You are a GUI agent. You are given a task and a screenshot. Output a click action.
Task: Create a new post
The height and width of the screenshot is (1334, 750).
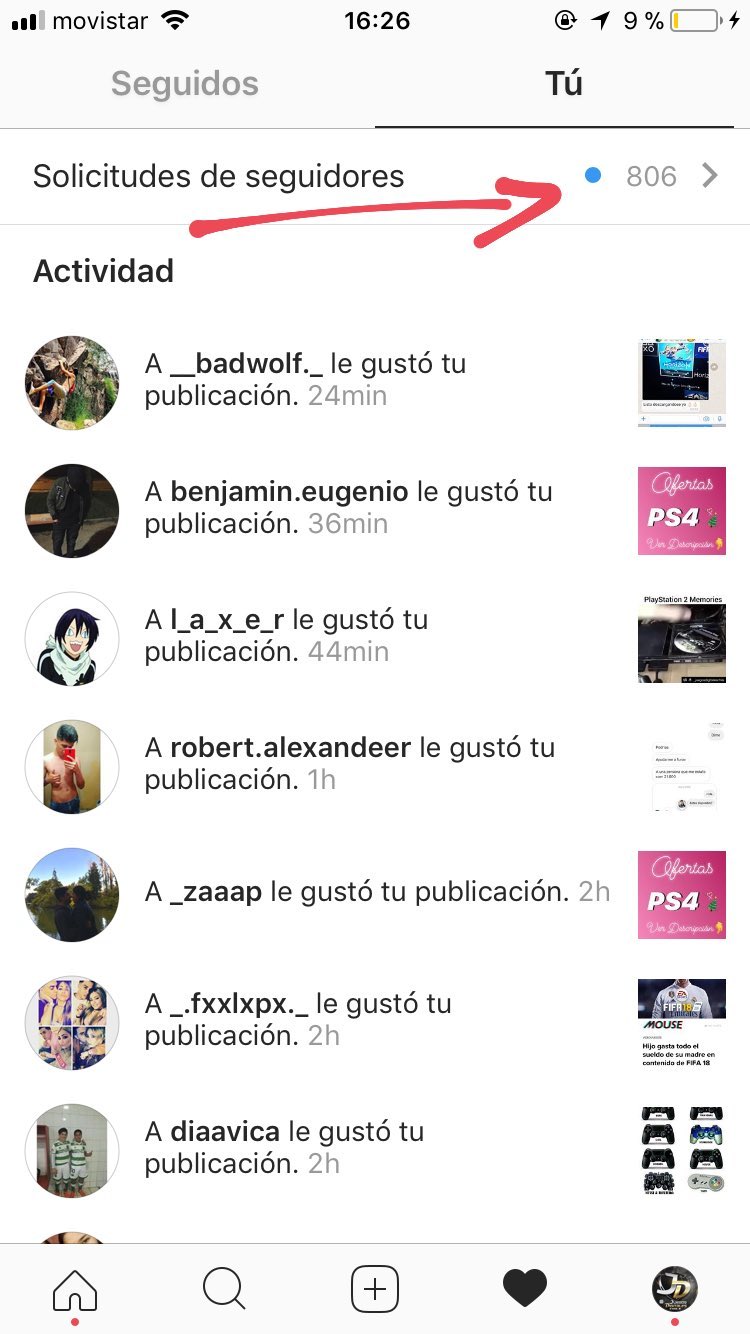coord(375,1289)
